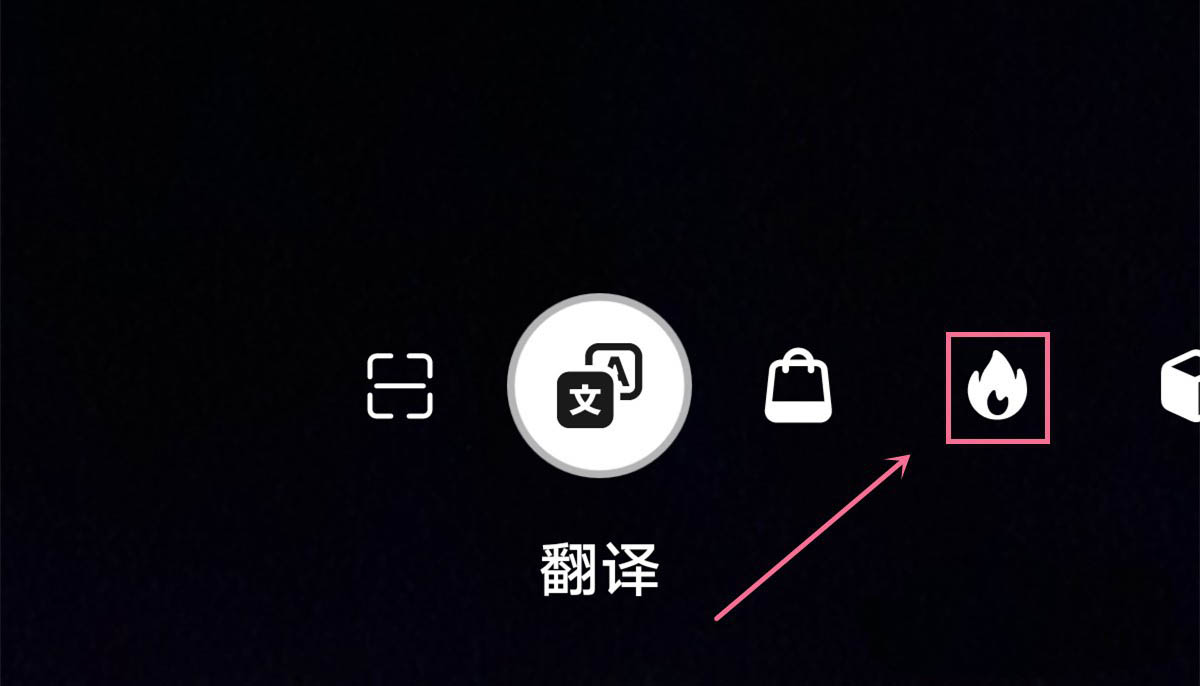Choose the cube object mode
Viewport: 1200px width, 686px height.
tap(1182, 386)
